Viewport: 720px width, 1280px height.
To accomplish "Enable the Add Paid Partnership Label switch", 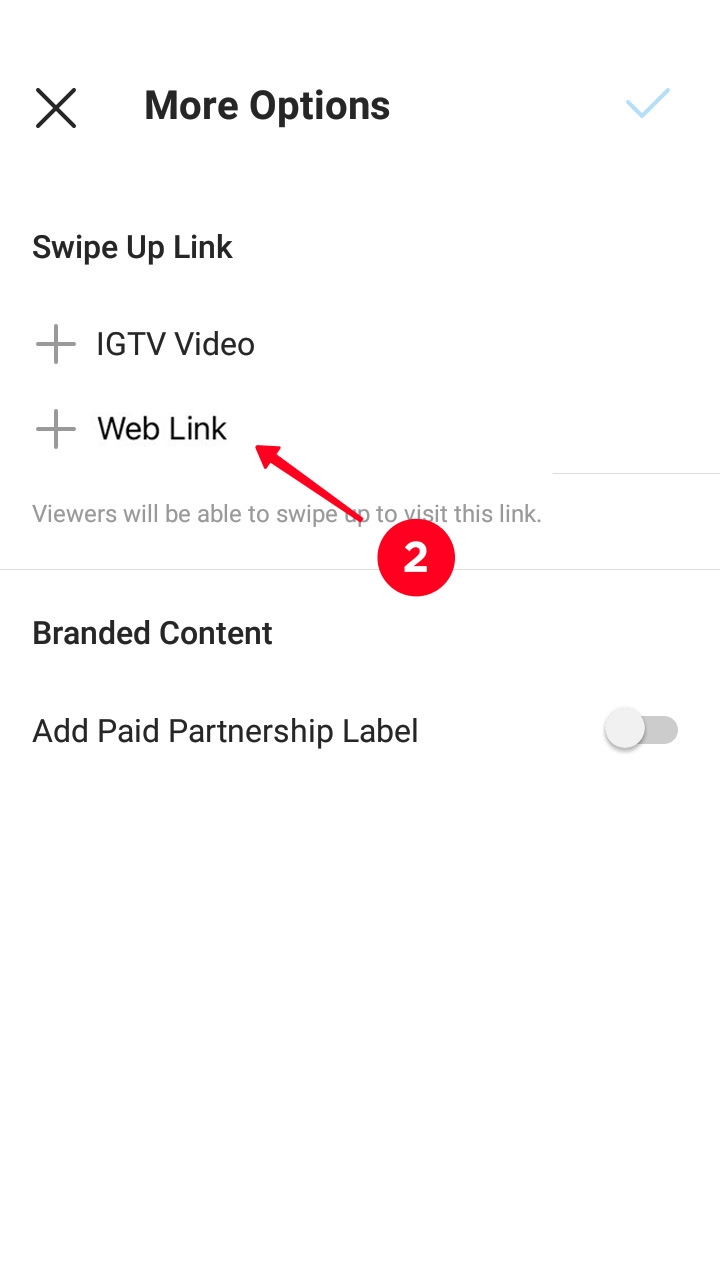I will point(641,730).
